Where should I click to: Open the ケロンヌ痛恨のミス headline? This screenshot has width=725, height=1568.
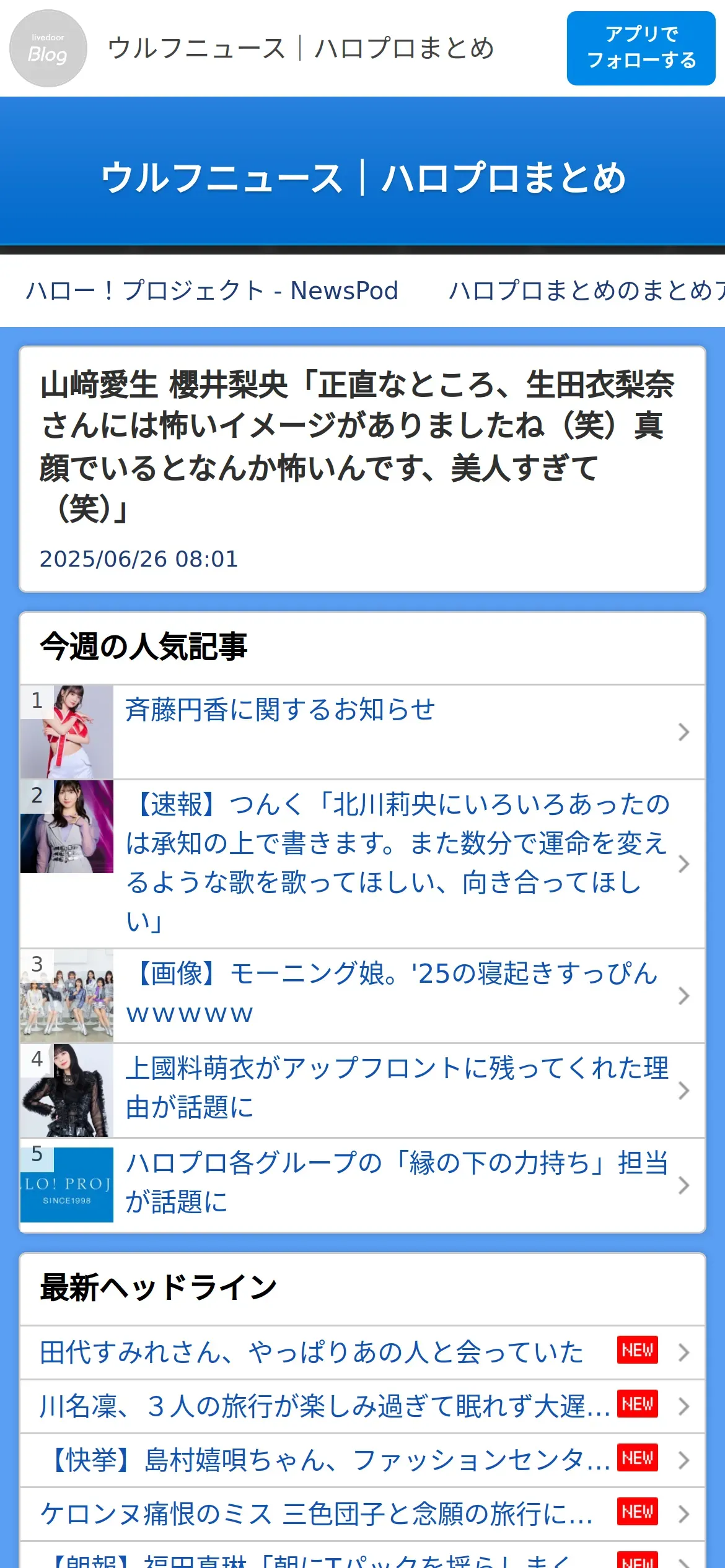(362, 1514)
